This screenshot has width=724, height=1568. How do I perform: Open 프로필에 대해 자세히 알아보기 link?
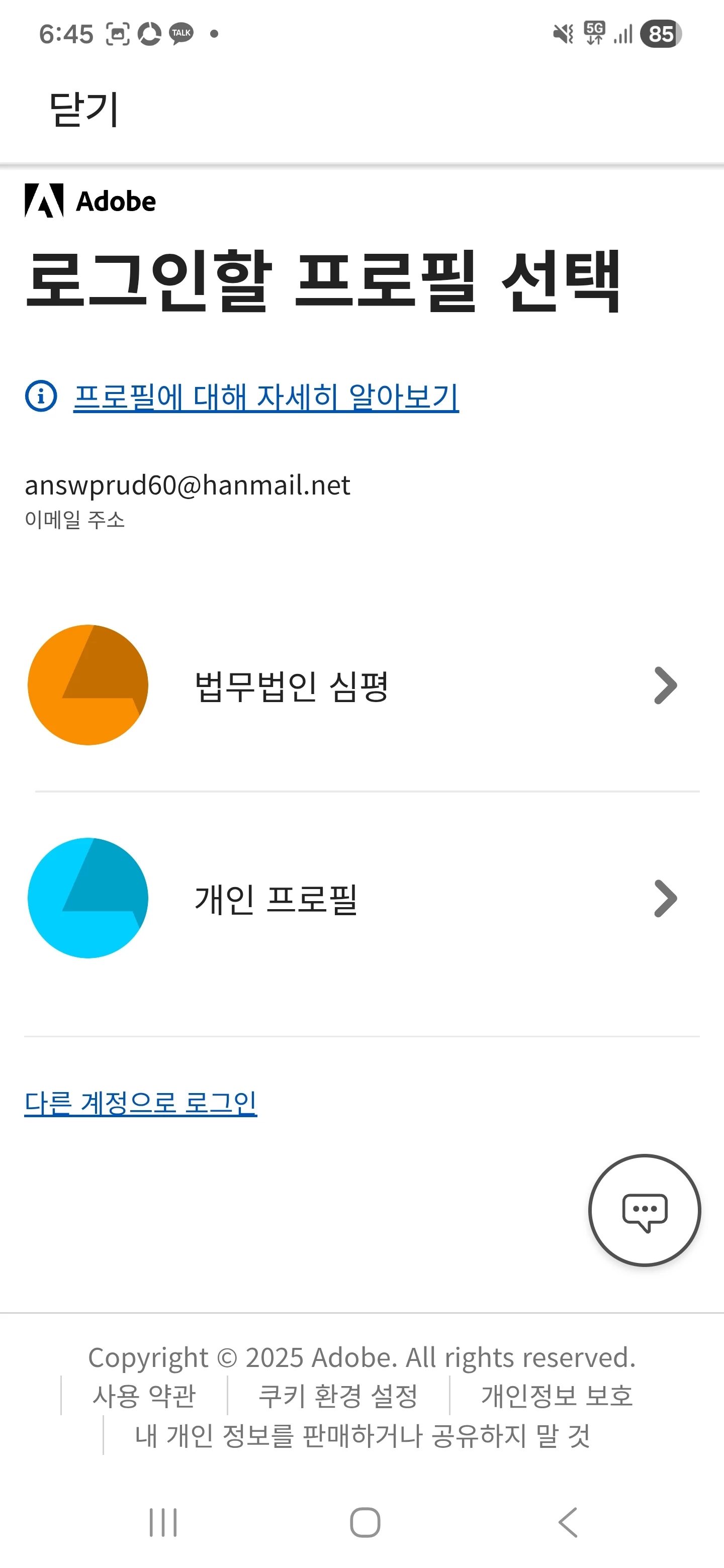coord(265,397)
